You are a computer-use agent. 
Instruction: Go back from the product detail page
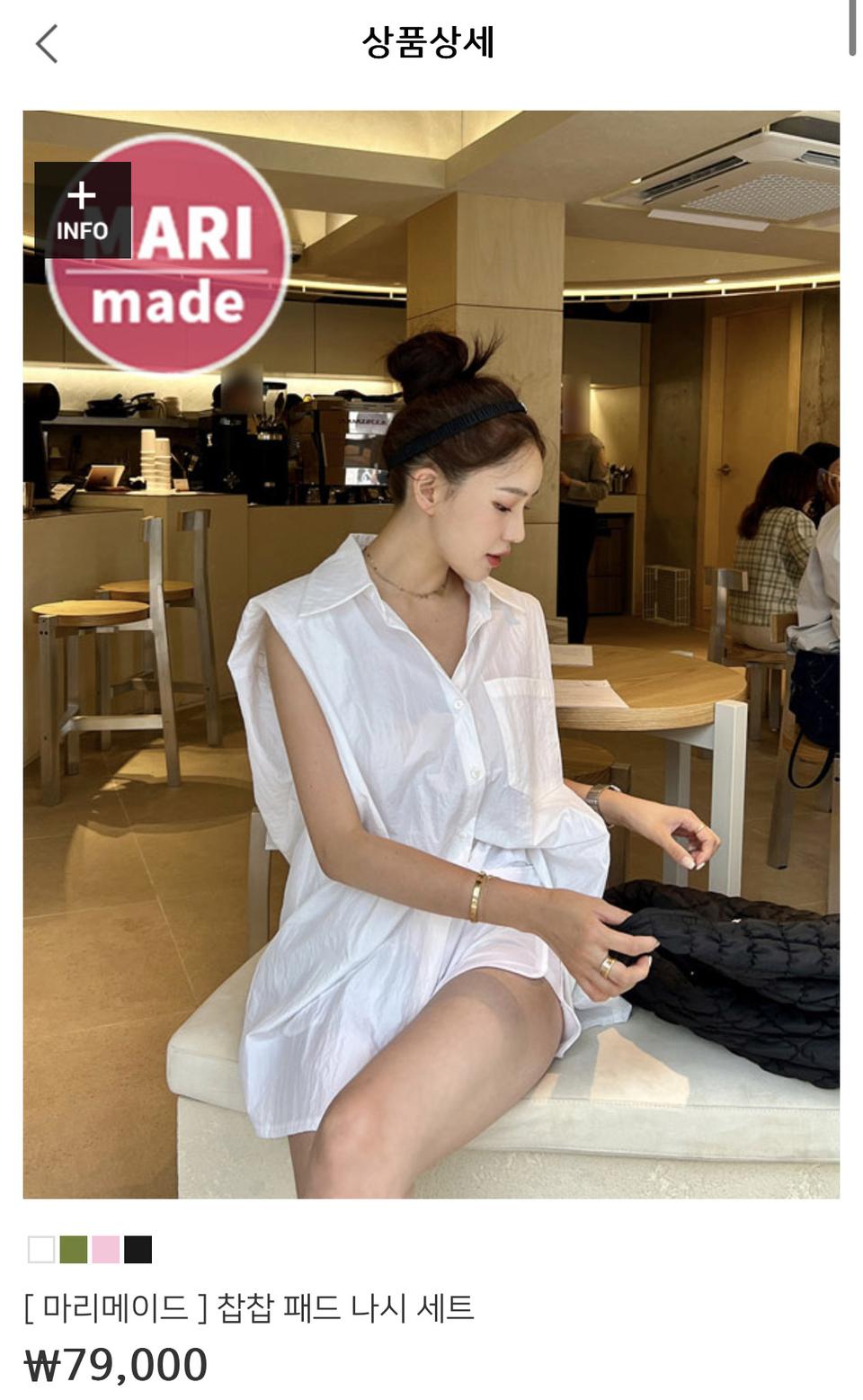click(x=47, y=43)
